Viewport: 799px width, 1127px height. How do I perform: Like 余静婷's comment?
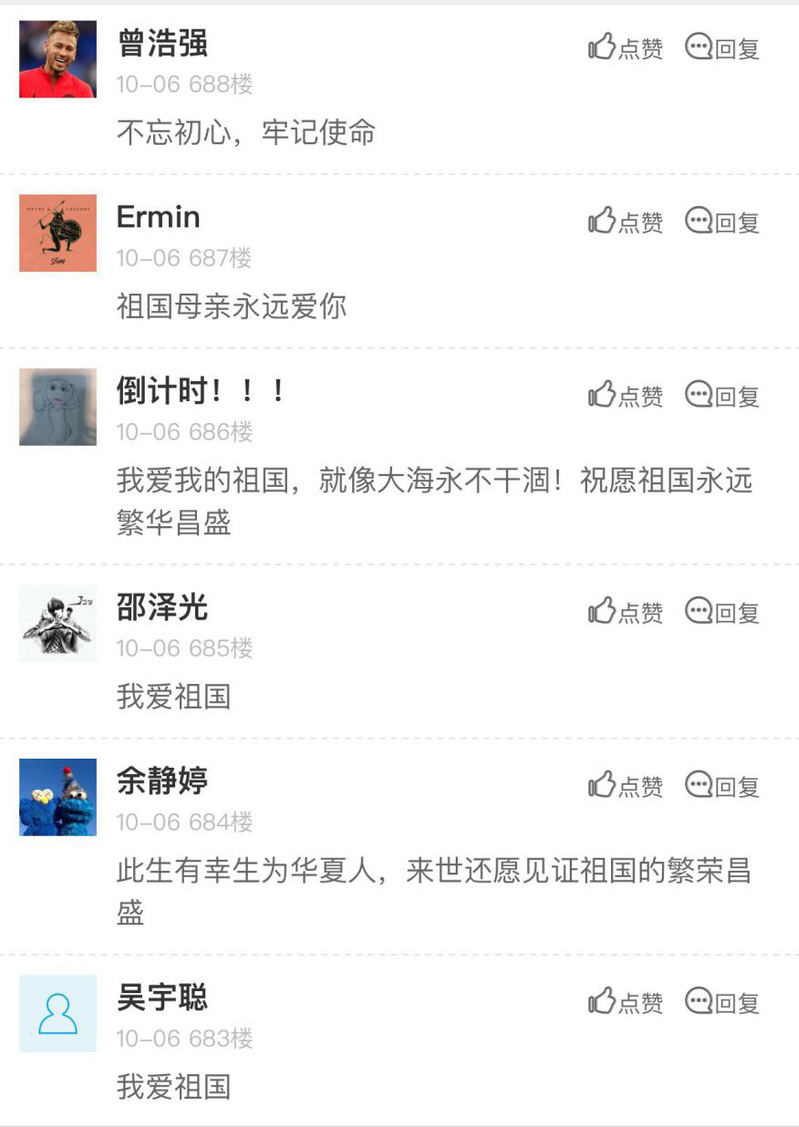click(625, 785)
